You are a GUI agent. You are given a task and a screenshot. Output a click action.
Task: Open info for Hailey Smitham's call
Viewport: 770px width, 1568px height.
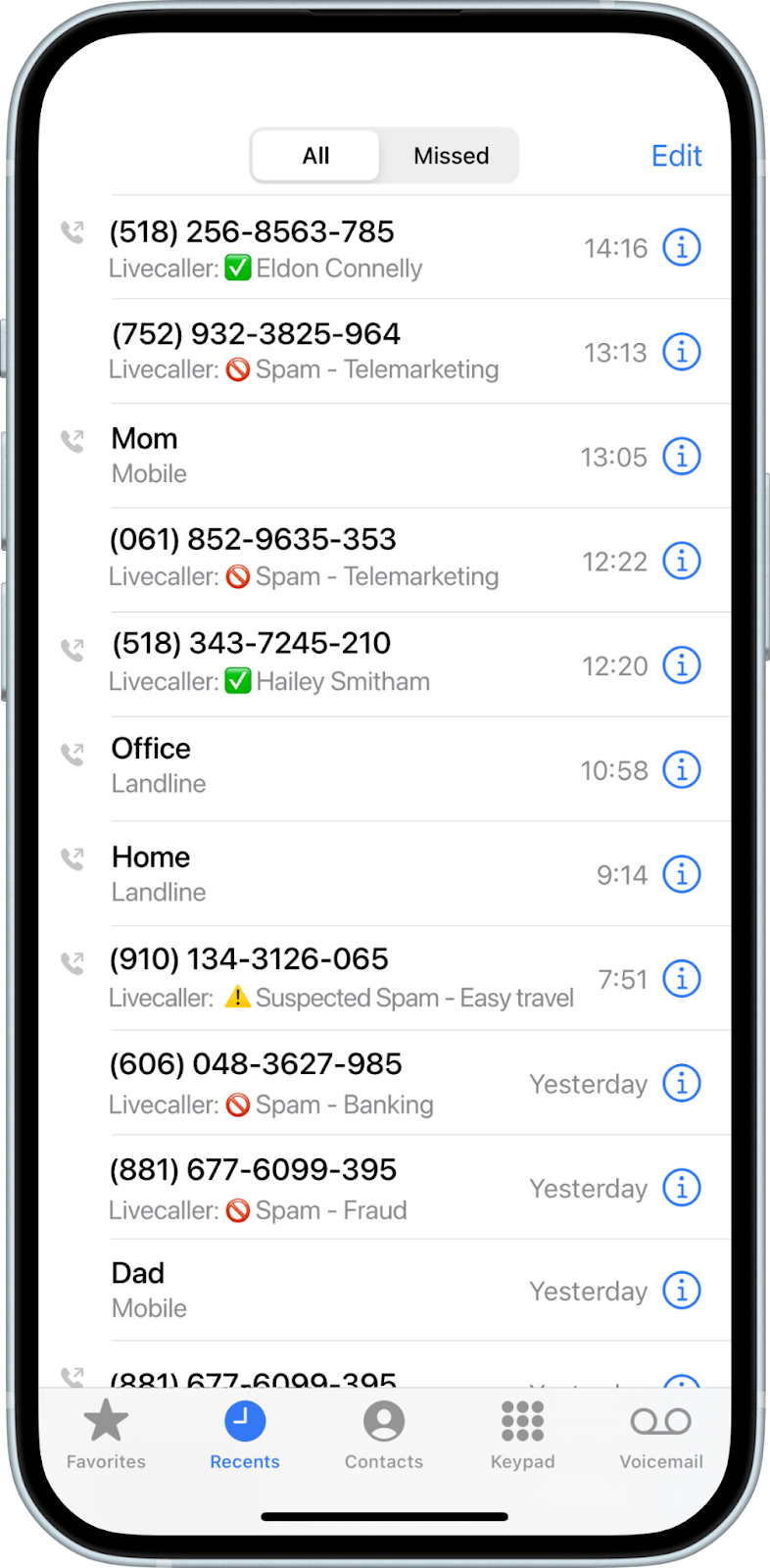click(682, 665)
